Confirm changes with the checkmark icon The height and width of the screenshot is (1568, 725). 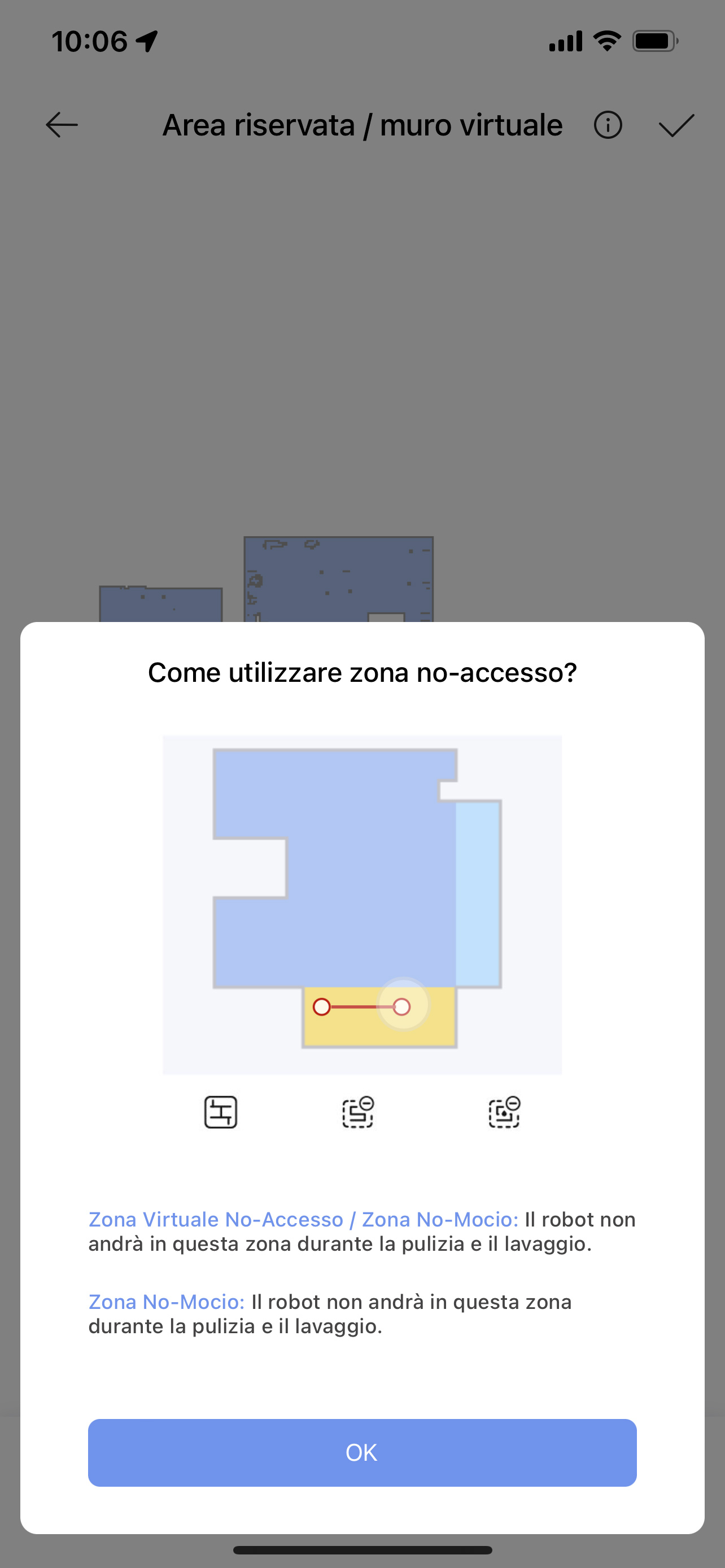(x=676, y=125)
